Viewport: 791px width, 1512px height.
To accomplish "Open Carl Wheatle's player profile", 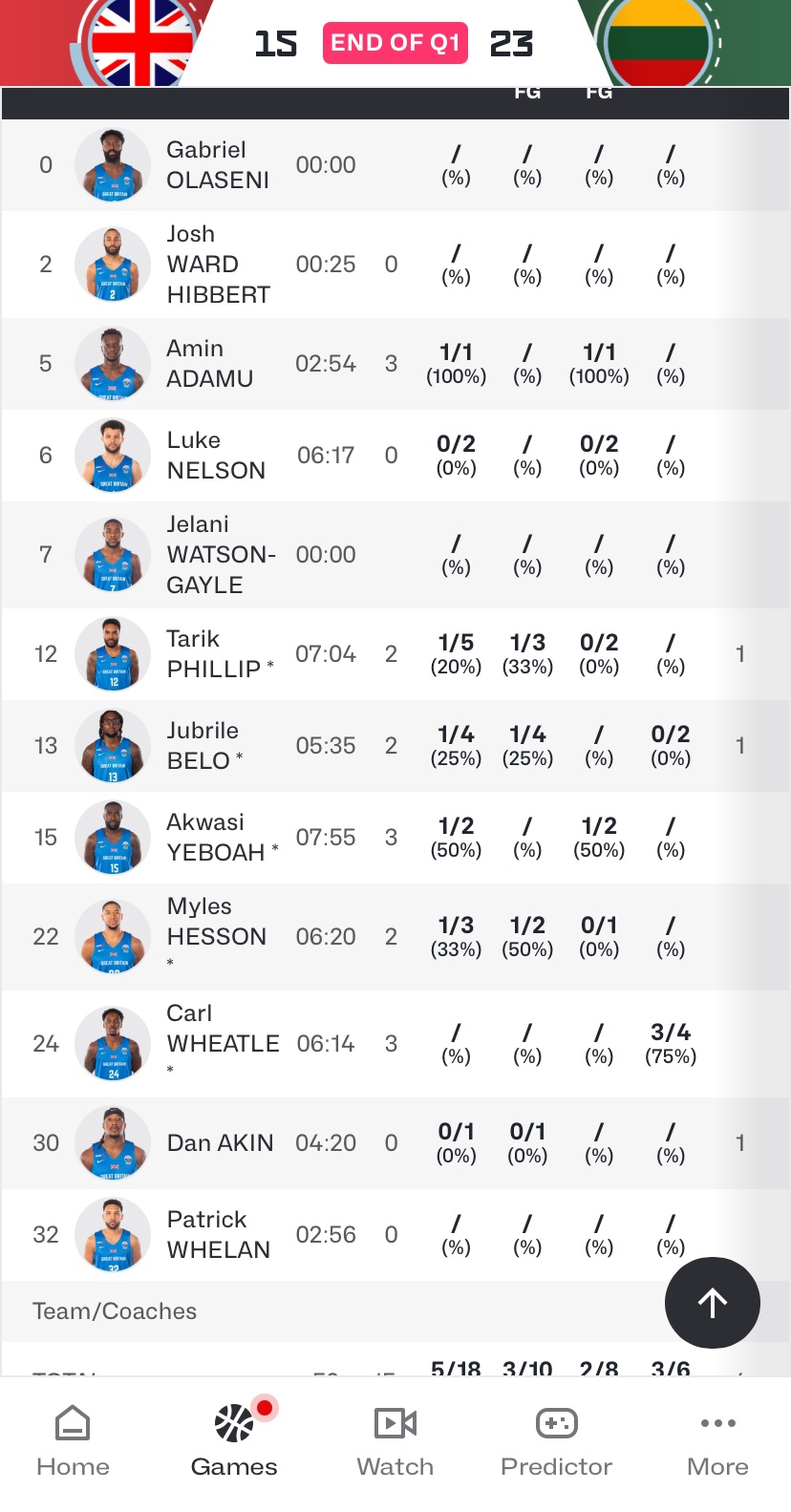I will point(223,1043).
